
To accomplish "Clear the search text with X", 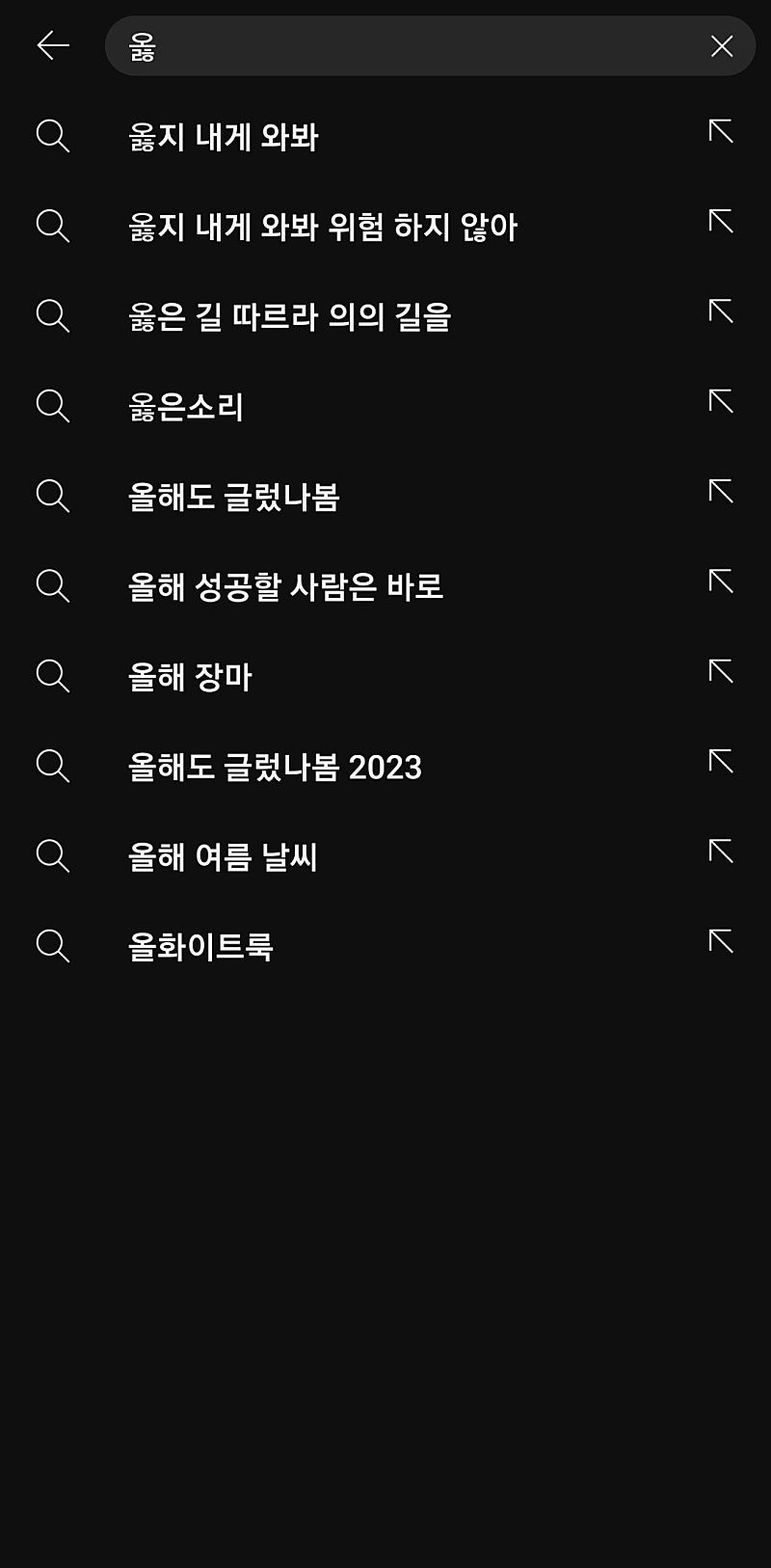I will (x=722, y=45).
